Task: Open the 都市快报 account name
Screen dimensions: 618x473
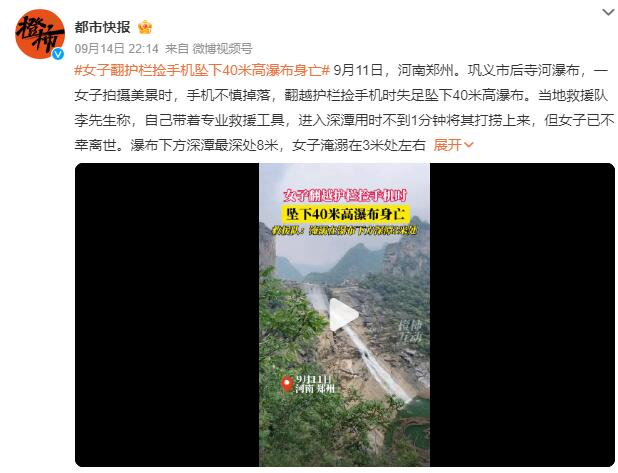Action: [104, 24]
